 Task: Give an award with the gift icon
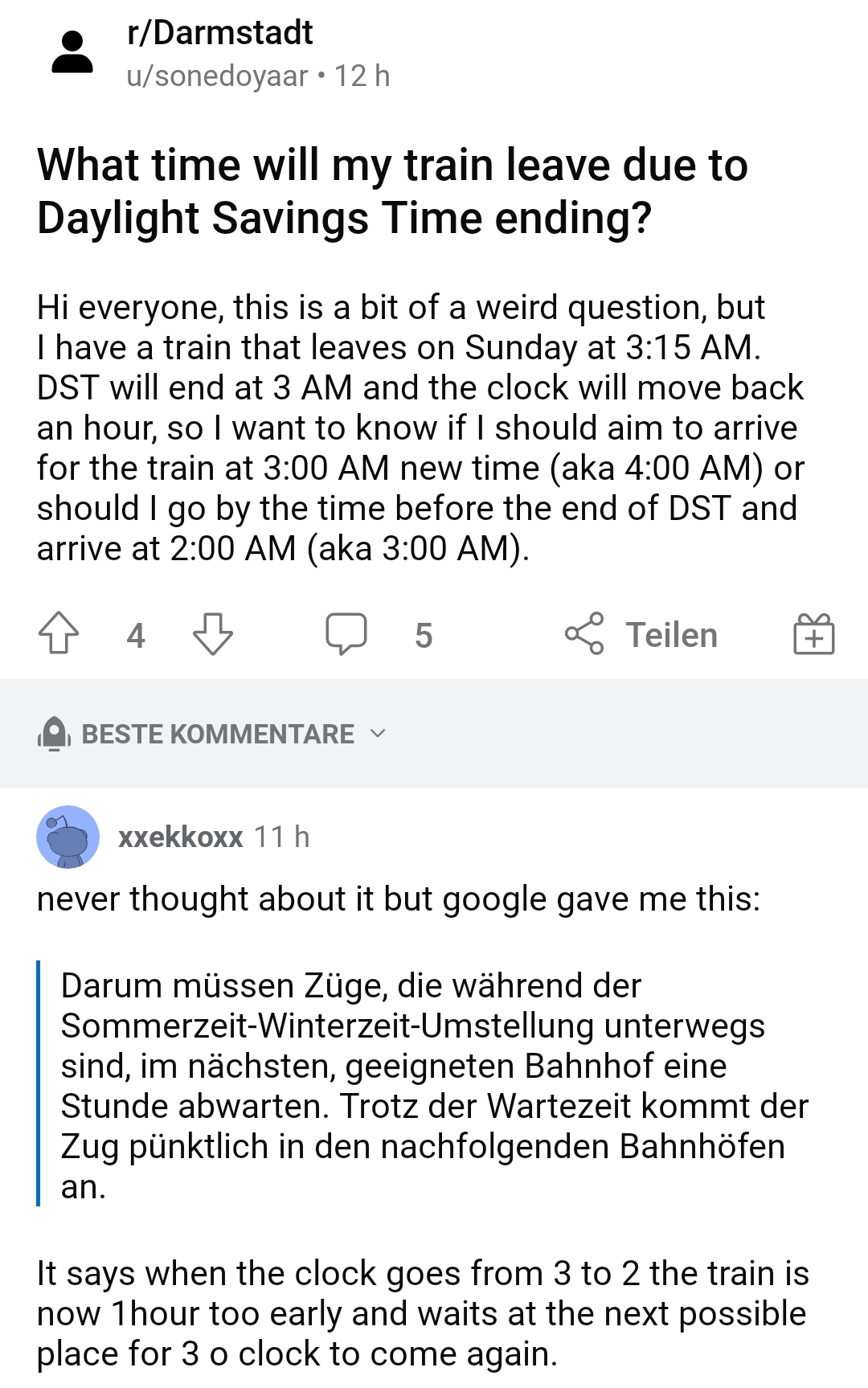(813, 633)
